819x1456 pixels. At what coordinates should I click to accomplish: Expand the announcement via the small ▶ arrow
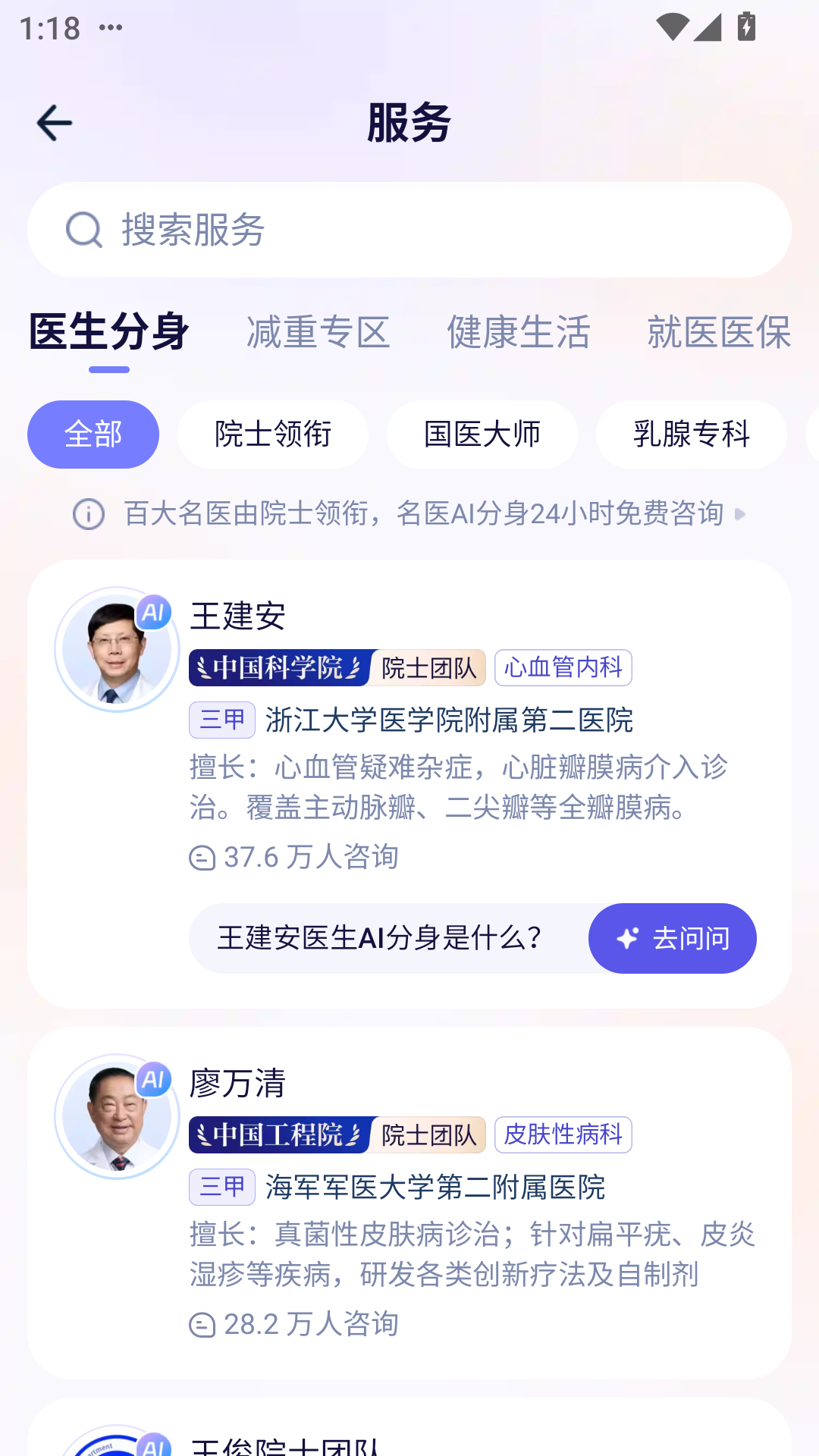742,515
